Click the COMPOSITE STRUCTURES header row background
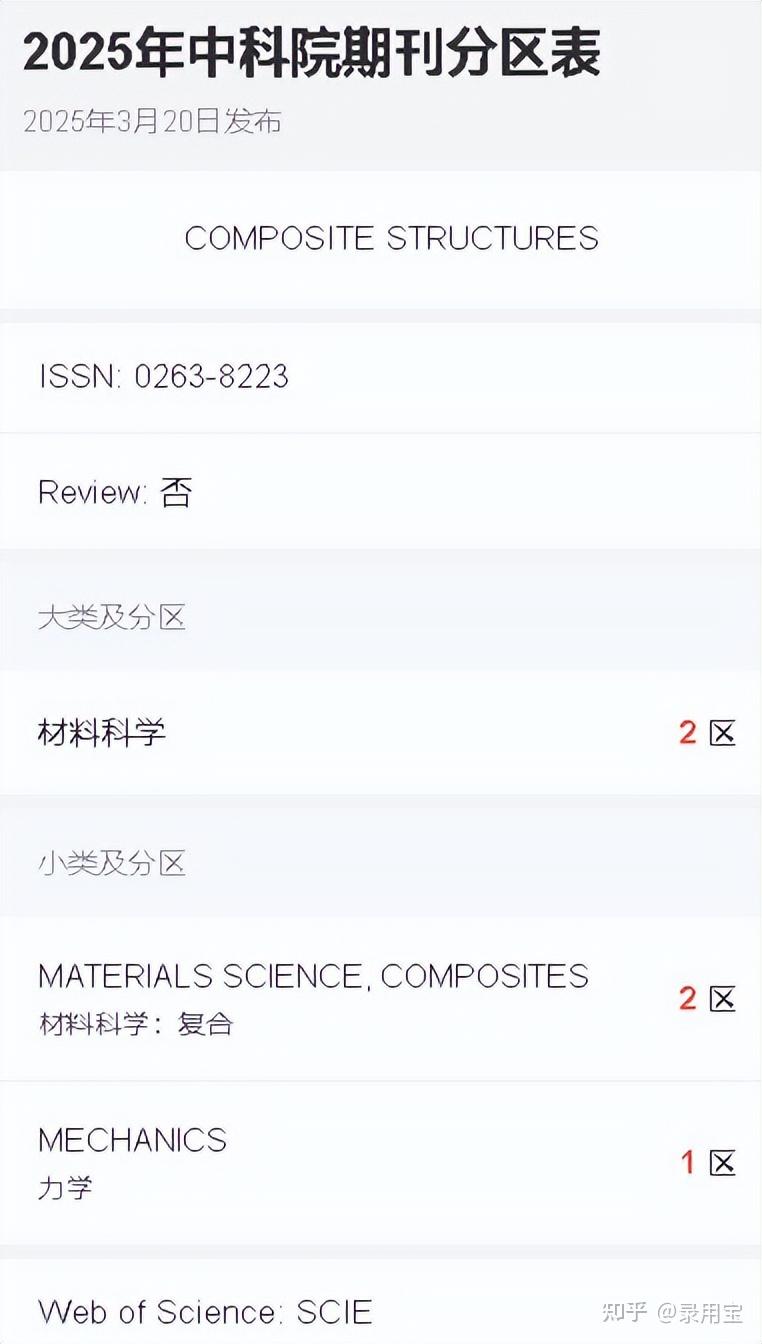The height and width of the screenshot is (1344, 762). pyautogui.click(x=392, y=239)
